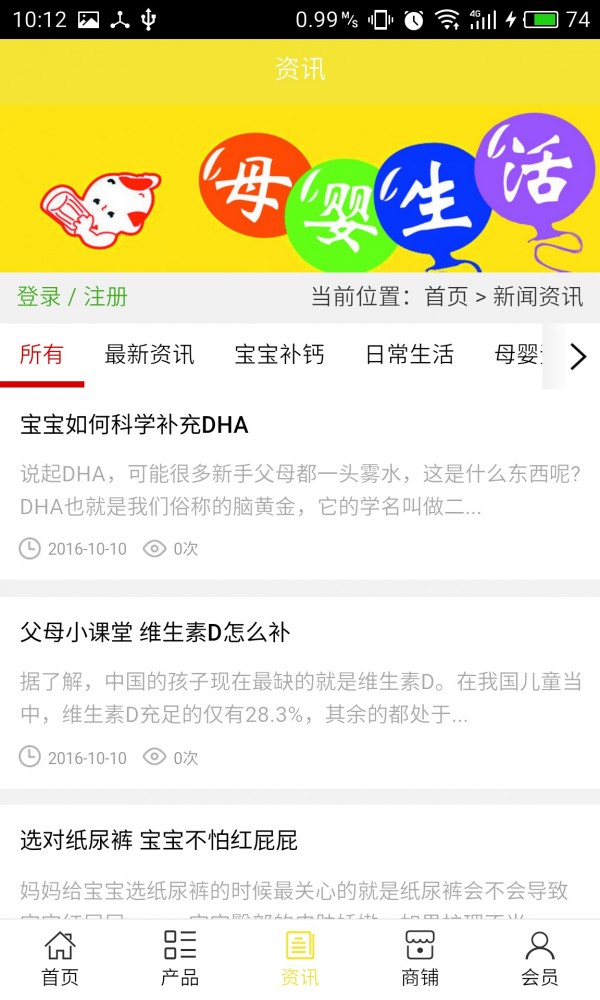Image resolution: width=600 pixels, height=1000 pixels.
Task: Tap the 登录 login link
Action: coord(39,297)
